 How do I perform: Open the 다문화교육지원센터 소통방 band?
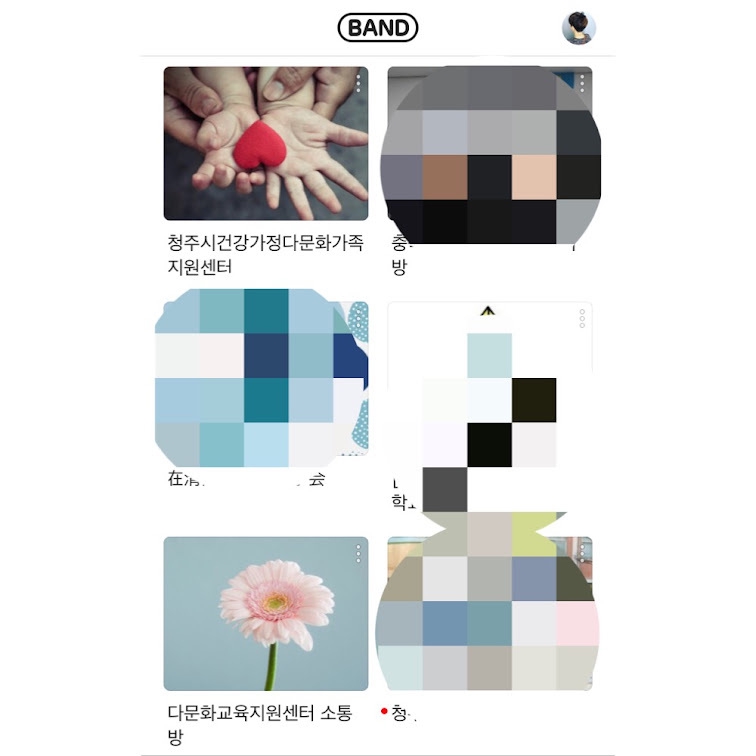266,614
